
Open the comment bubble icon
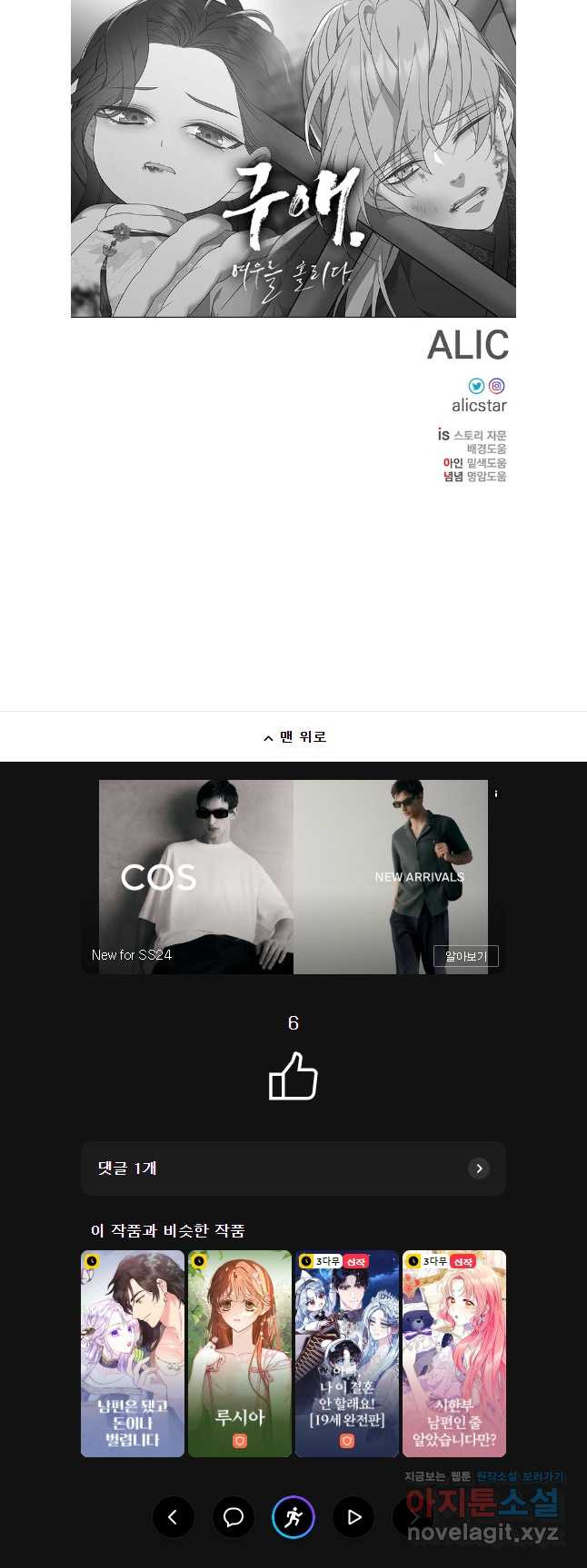[234, 1516]
